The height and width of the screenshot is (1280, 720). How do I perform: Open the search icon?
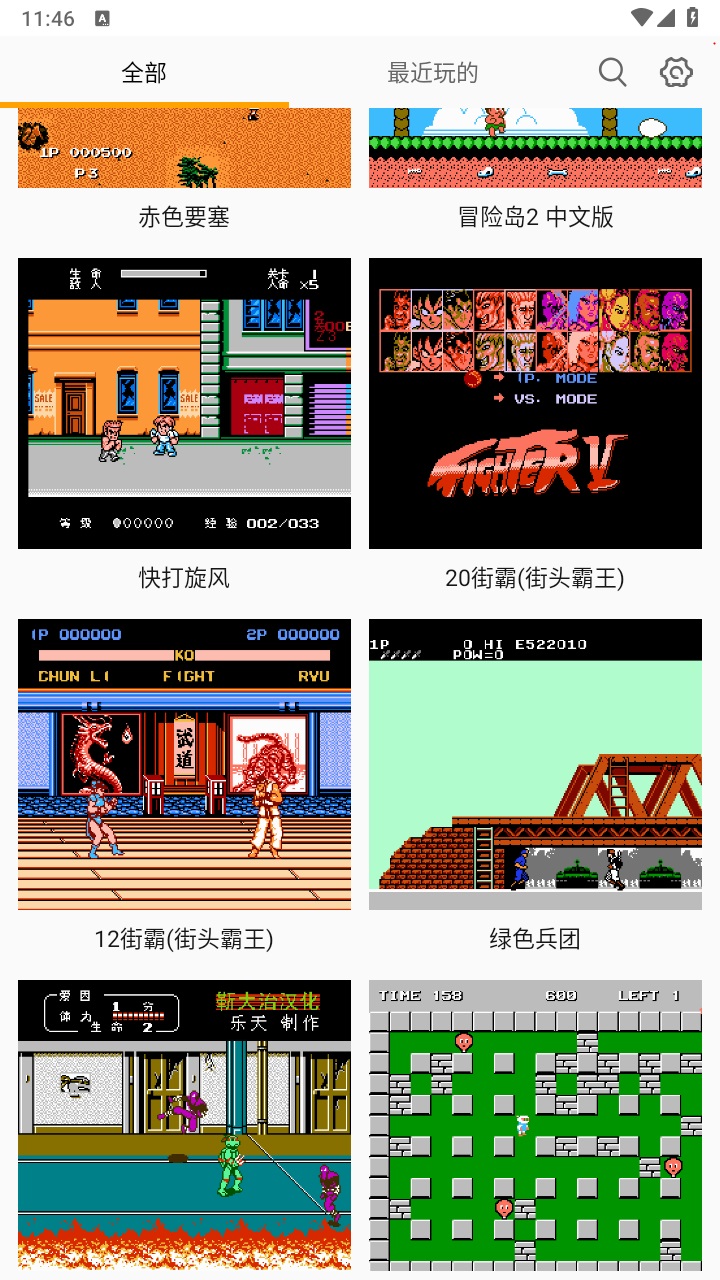coord(611,72)
